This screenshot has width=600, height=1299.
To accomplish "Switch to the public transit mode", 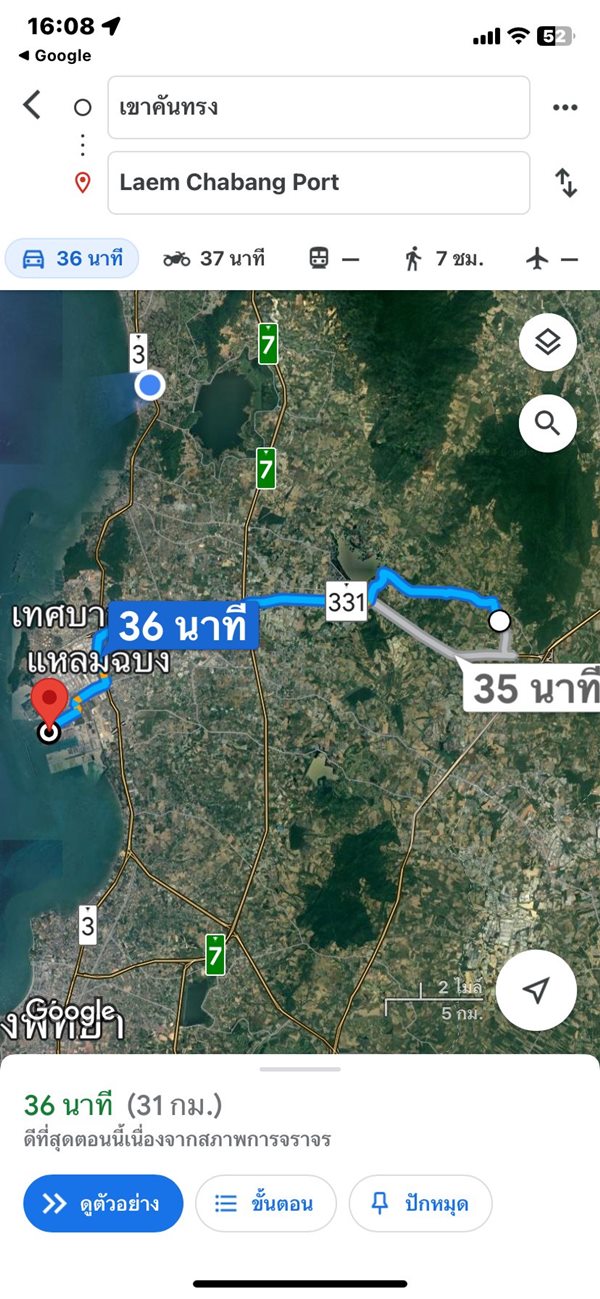I will [334, 259].
